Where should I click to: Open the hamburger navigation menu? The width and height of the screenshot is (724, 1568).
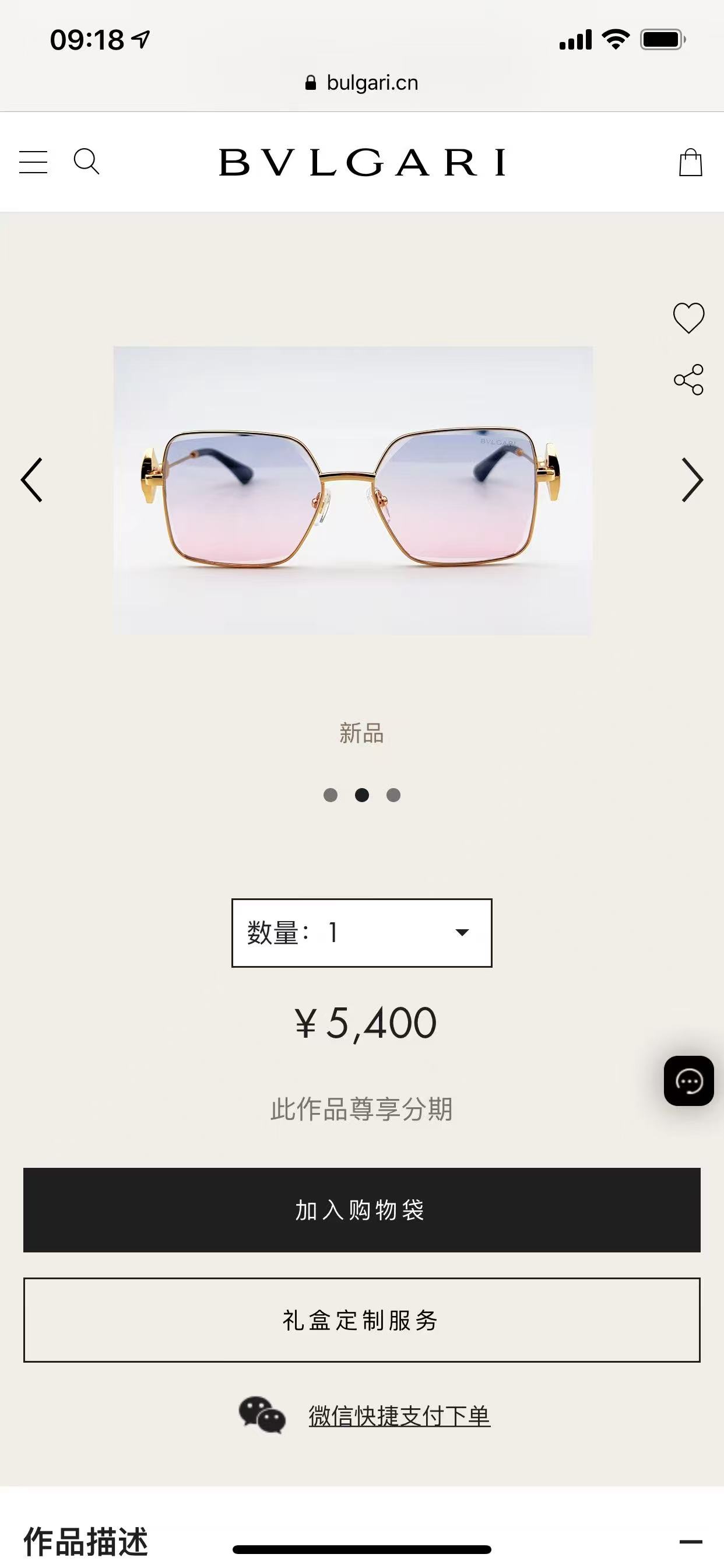(x=34, y=162)
